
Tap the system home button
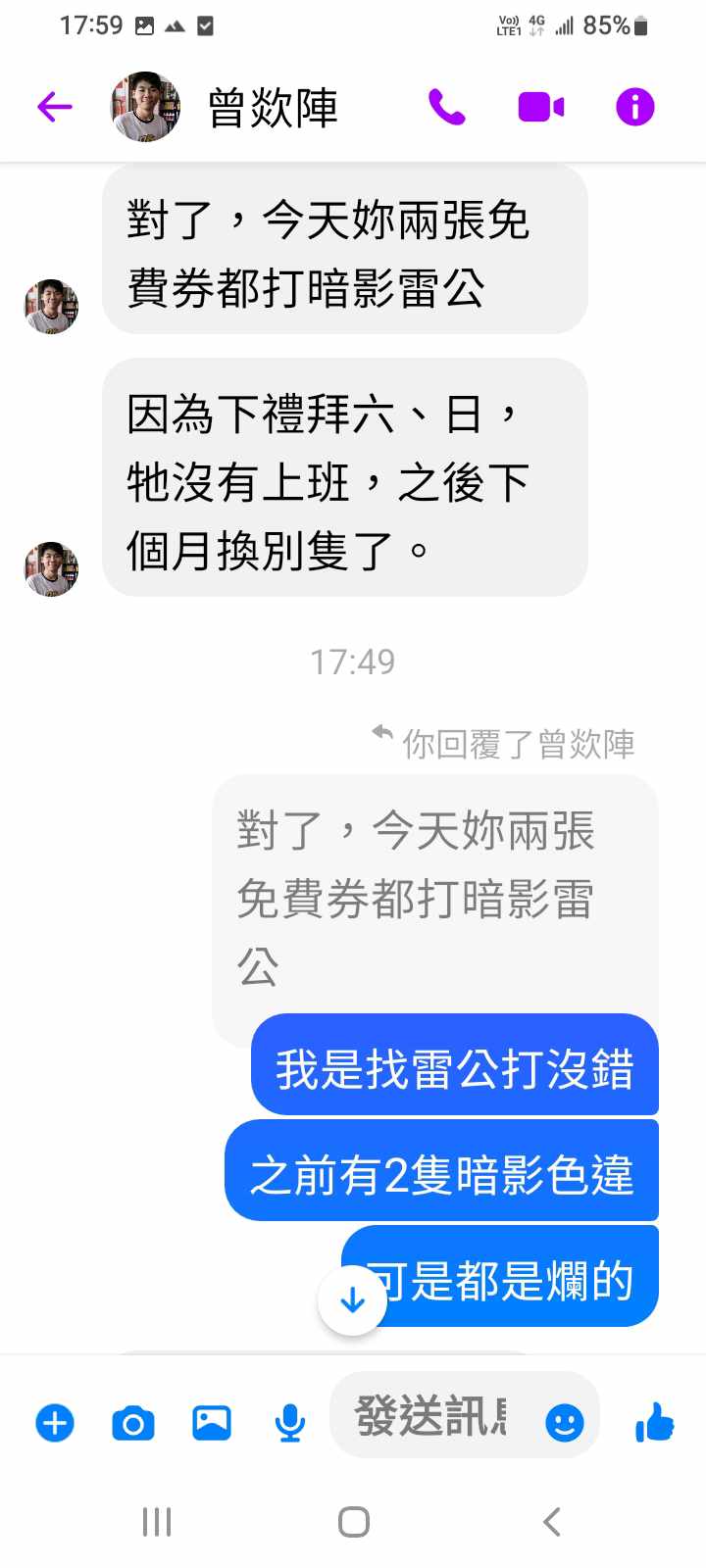tap(353, 1522)
